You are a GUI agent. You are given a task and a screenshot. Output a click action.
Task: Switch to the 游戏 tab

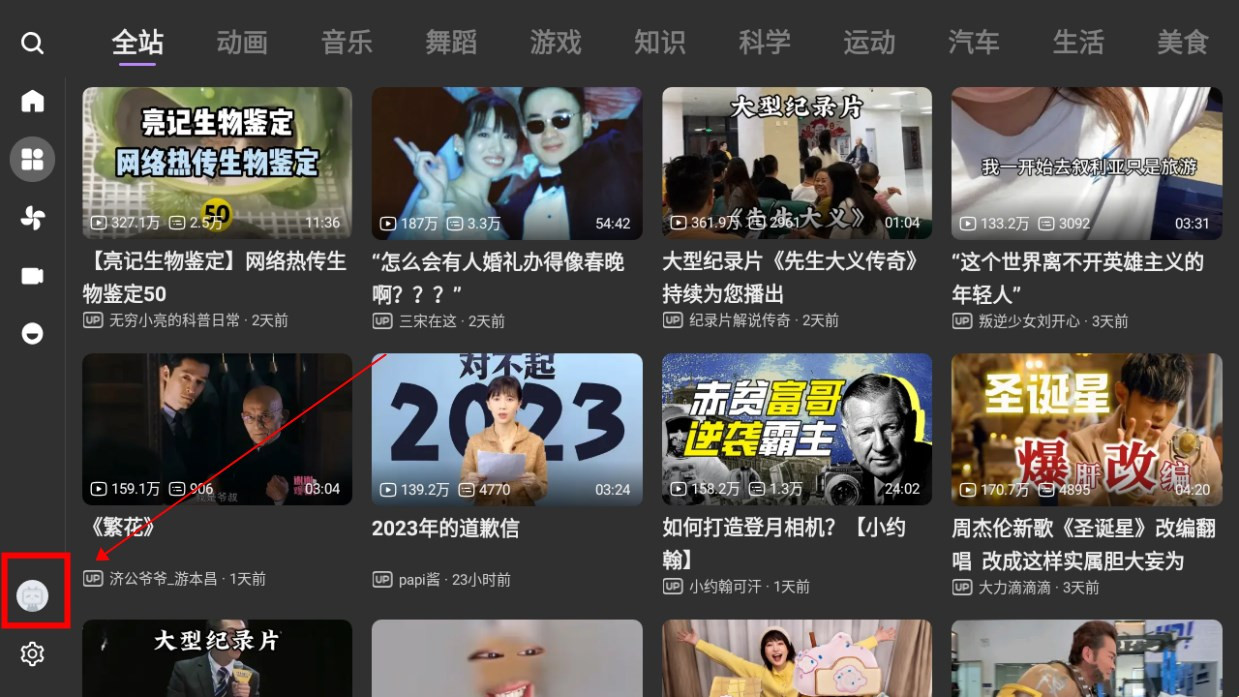[555, 42]
